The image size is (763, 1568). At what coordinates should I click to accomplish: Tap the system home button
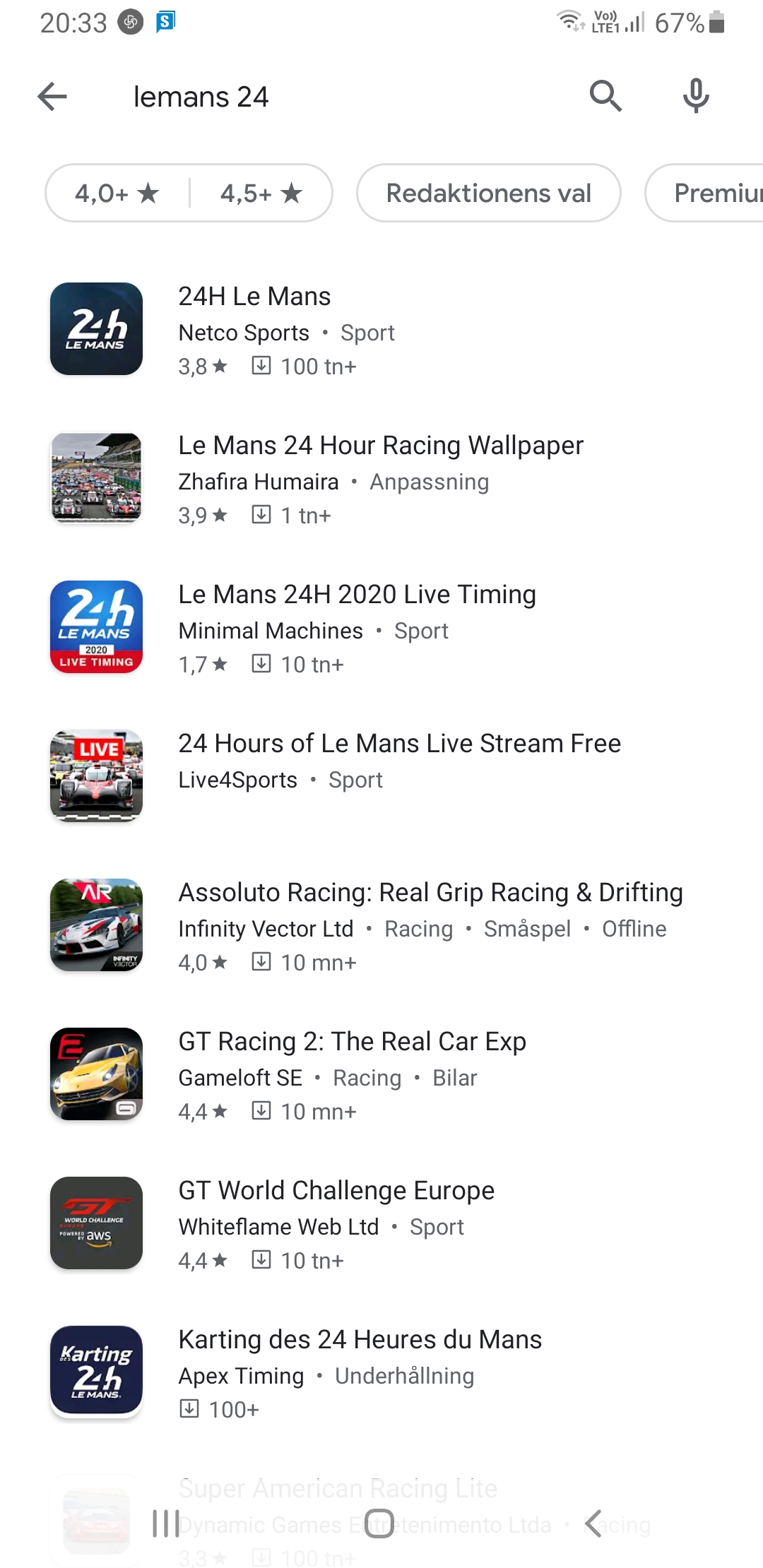click(379, 1524)
